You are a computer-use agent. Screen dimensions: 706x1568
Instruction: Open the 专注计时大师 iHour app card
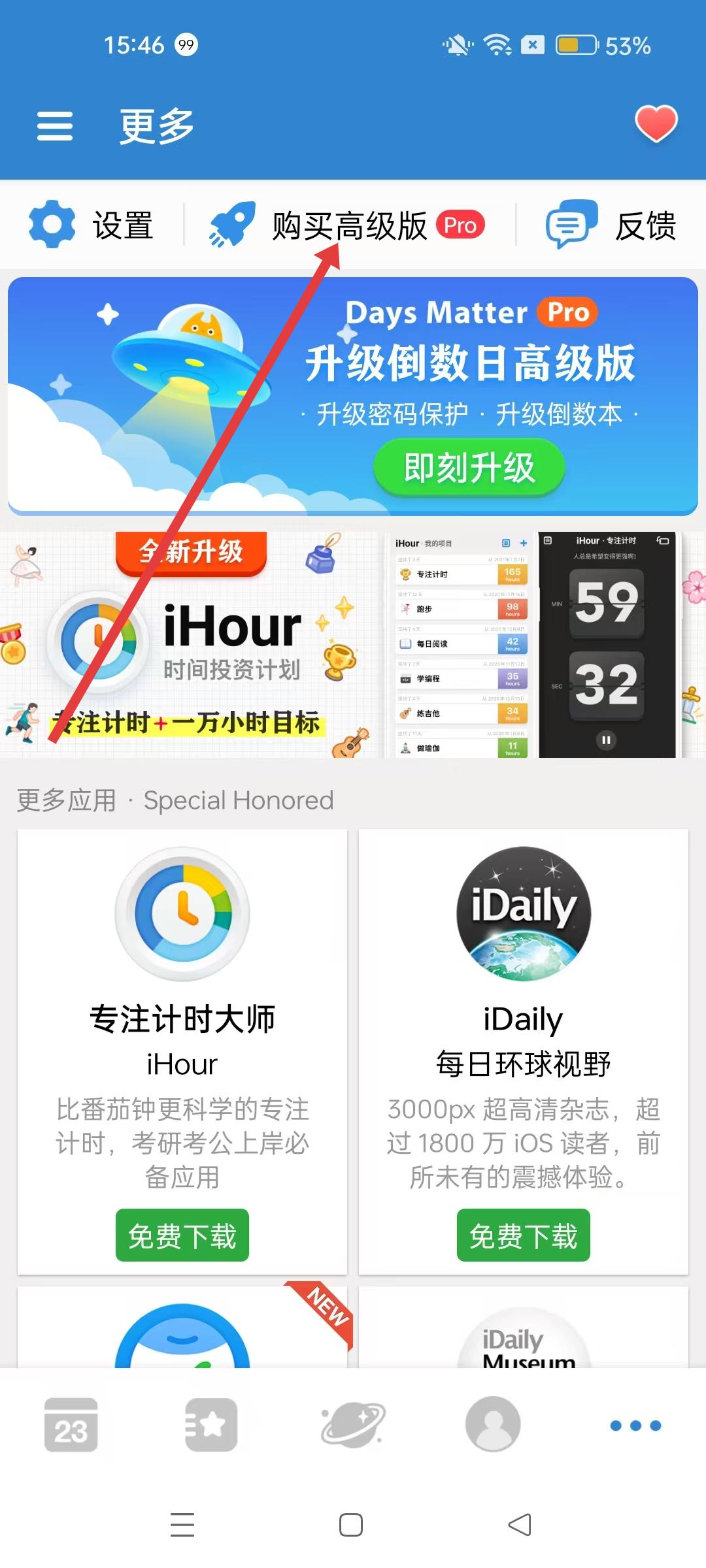(182, 1019)
